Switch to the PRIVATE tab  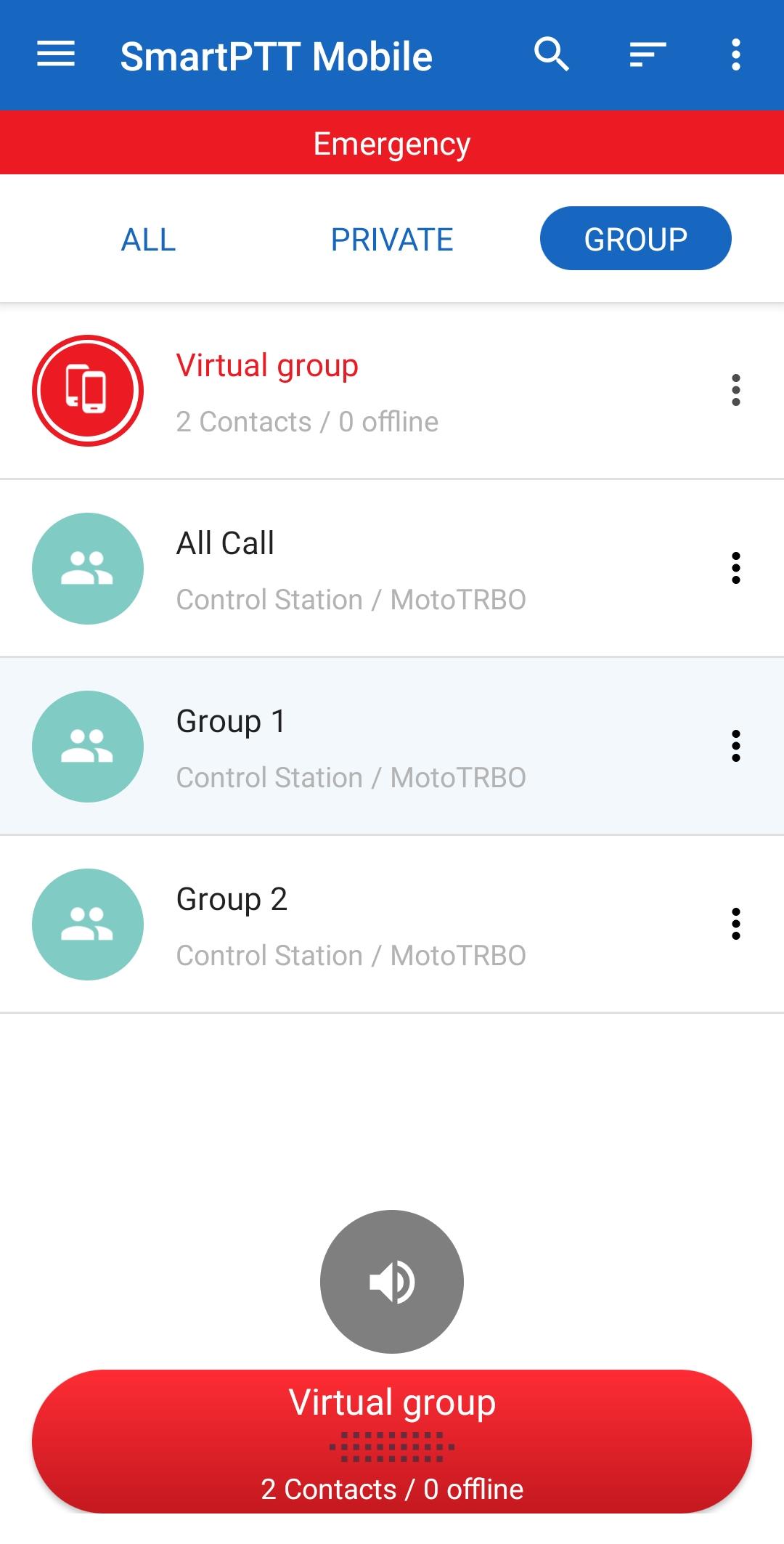(392, 240)
